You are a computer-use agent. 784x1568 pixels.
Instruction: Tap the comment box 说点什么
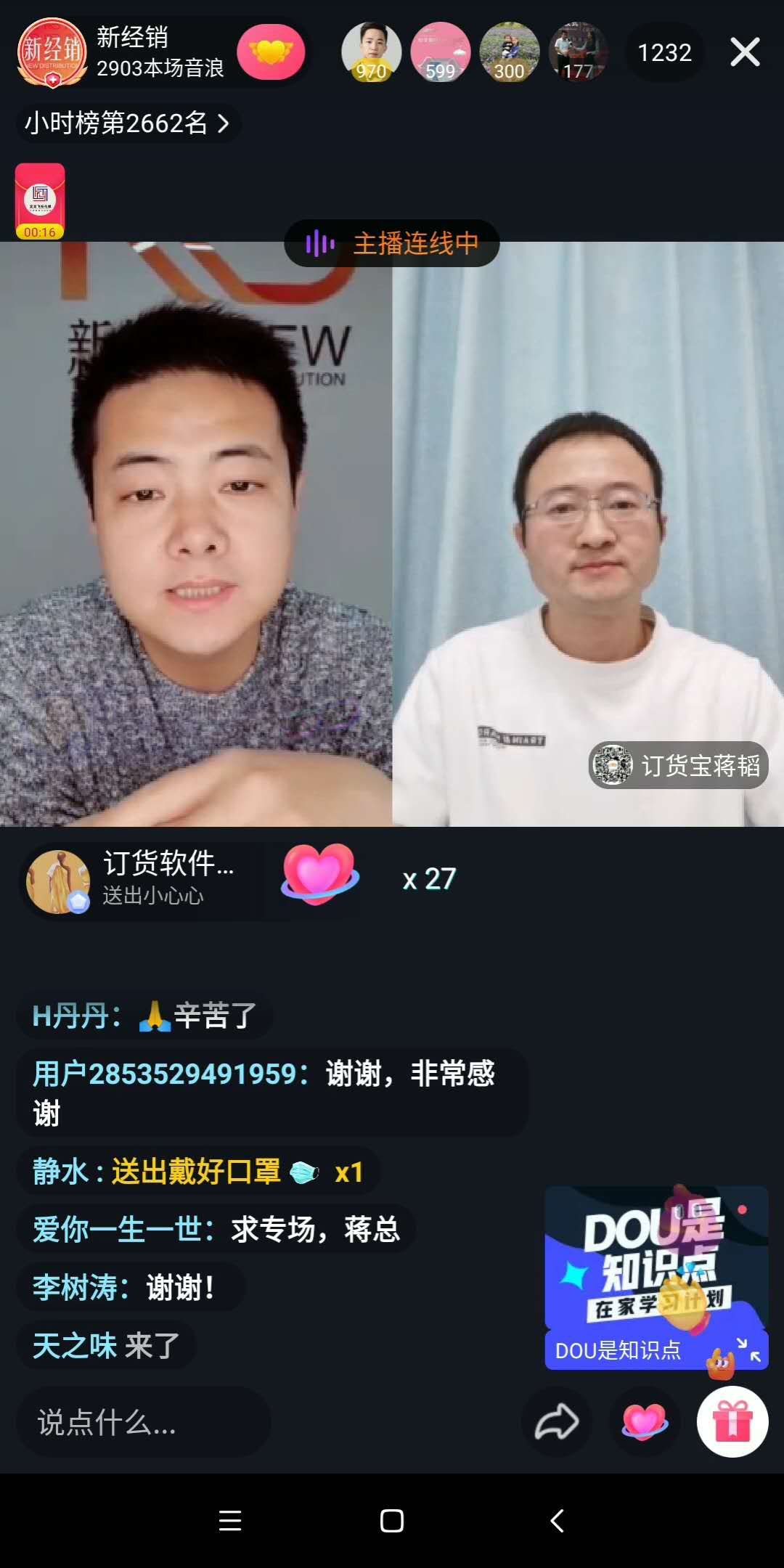click(x=143, y=1422)
